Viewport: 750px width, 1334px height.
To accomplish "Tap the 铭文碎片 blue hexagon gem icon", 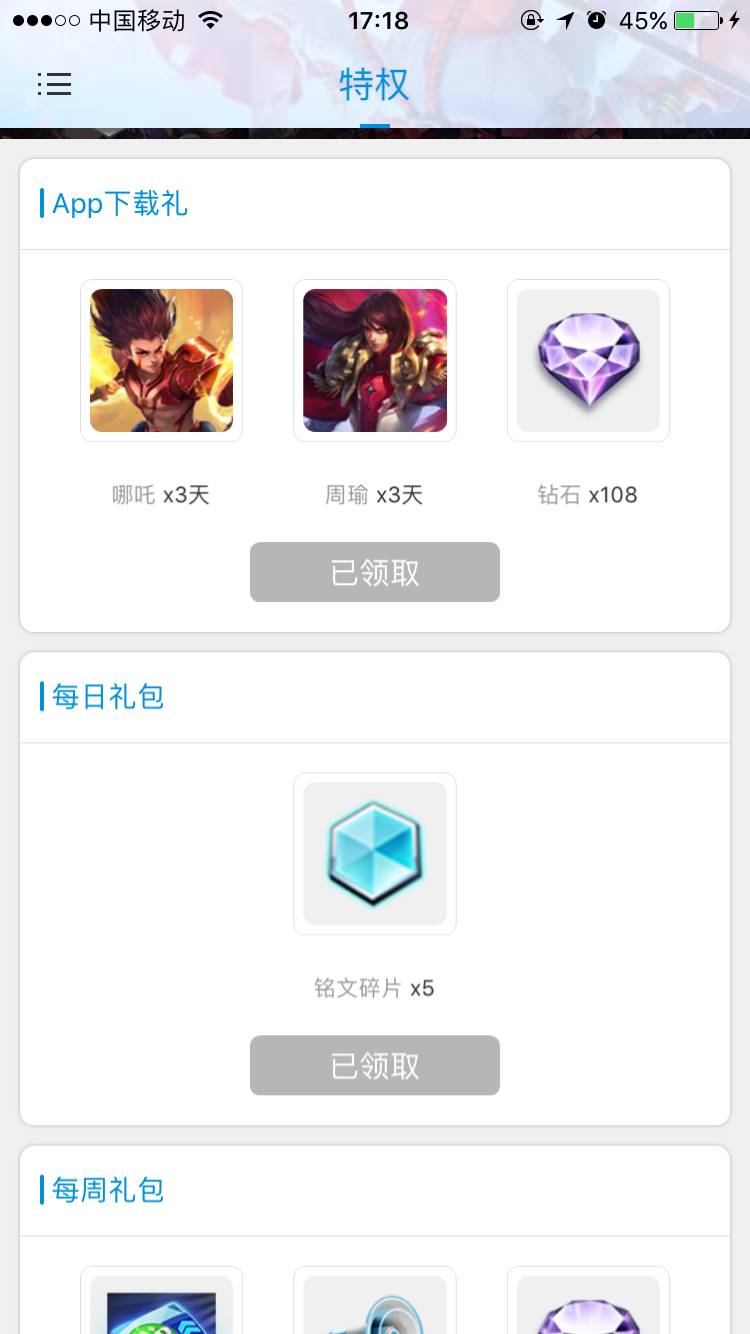I will point(374,853).
